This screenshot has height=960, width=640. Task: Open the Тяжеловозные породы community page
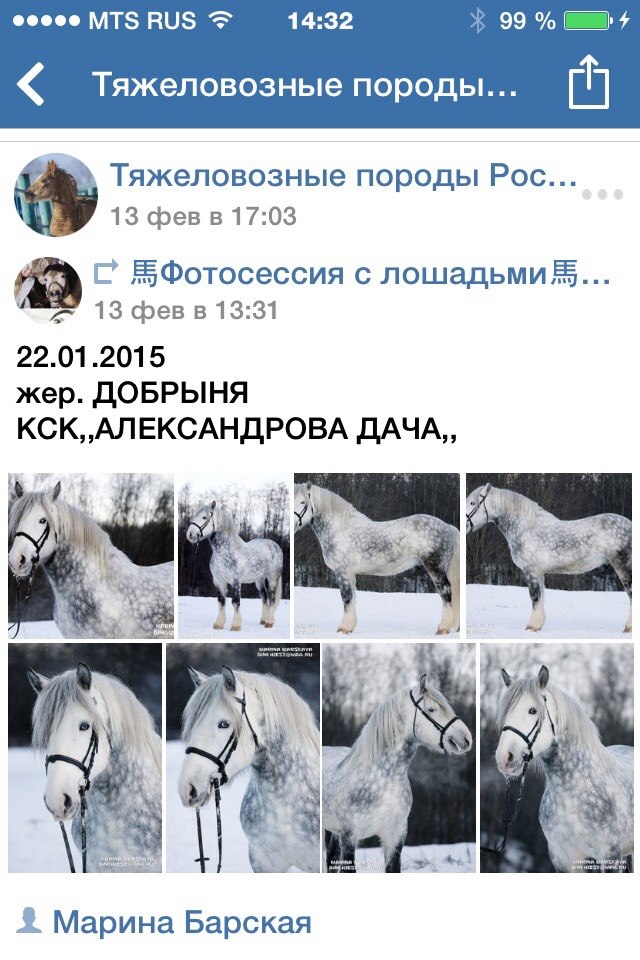coord(343,176)
